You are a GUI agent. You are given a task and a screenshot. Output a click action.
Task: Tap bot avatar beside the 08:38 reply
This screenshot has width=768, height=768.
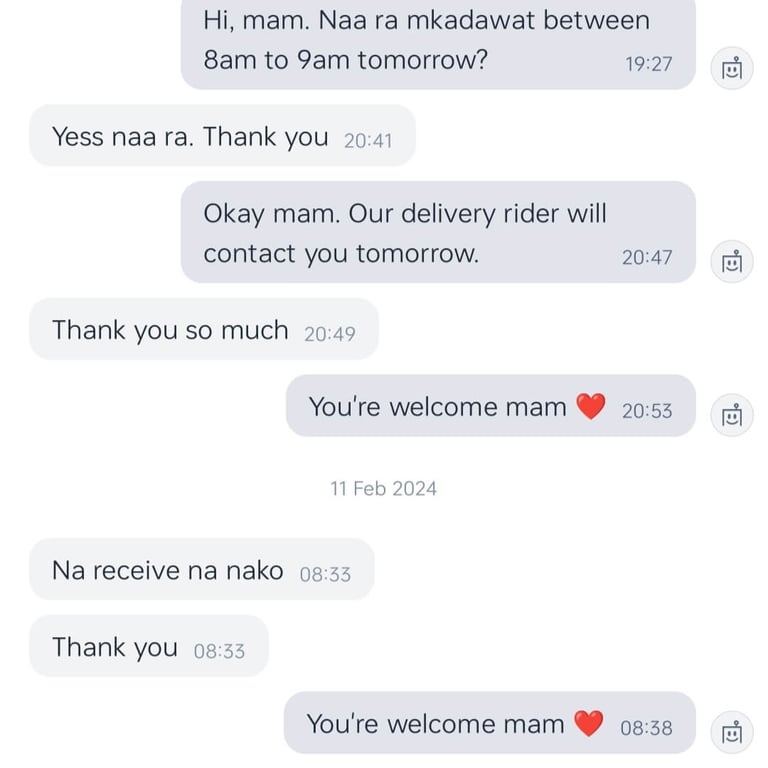click(731, 732)
